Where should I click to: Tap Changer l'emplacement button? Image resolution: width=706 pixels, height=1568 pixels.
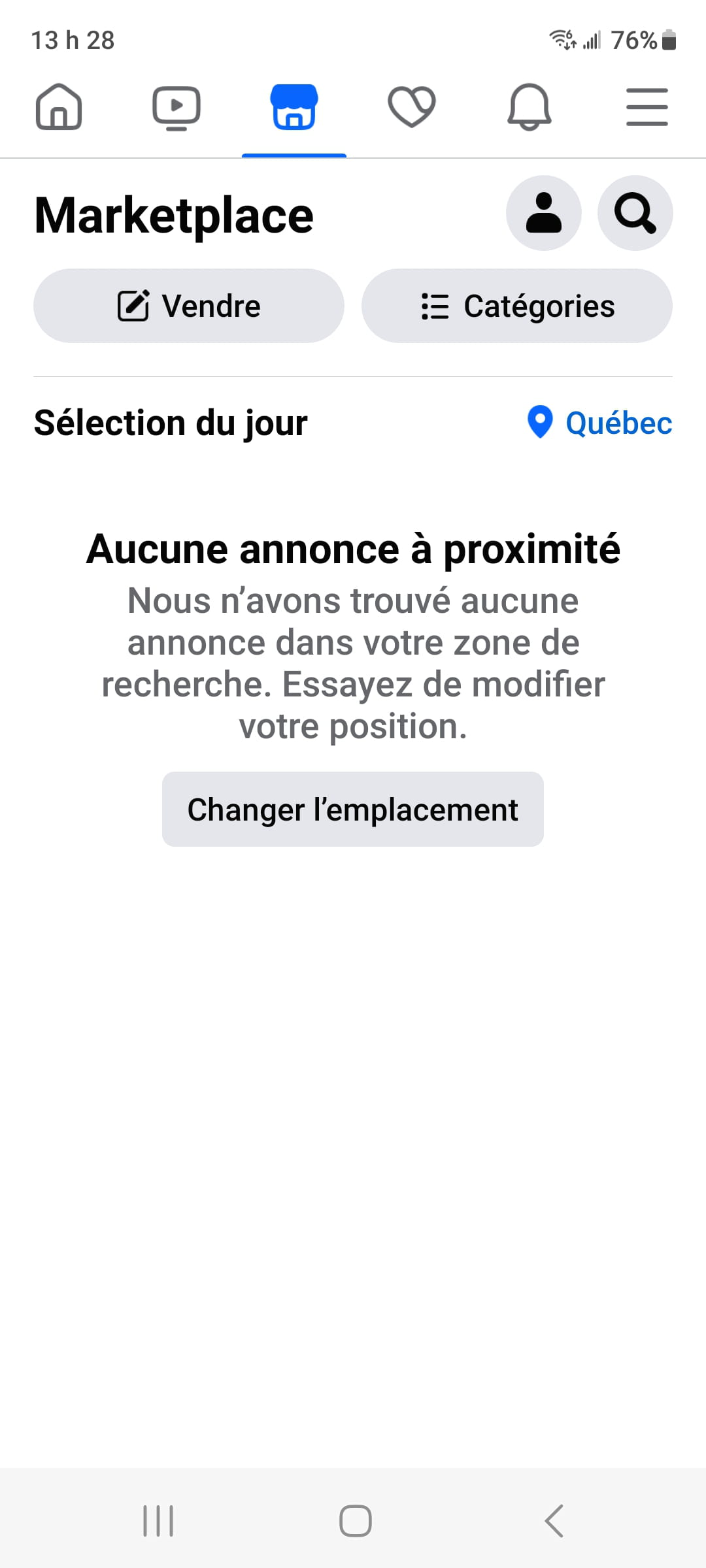(x=353, y=809)
